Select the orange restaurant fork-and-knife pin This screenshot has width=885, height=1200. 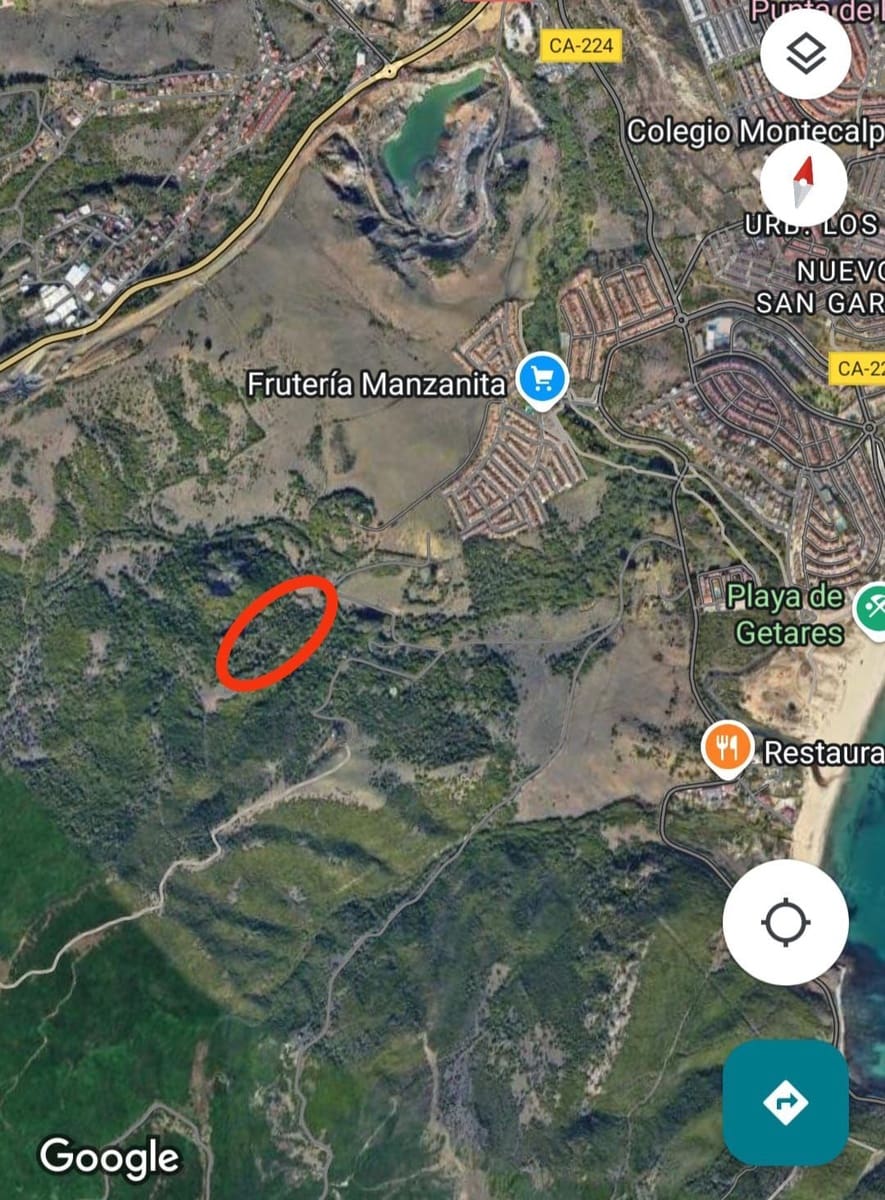point(725,745)
